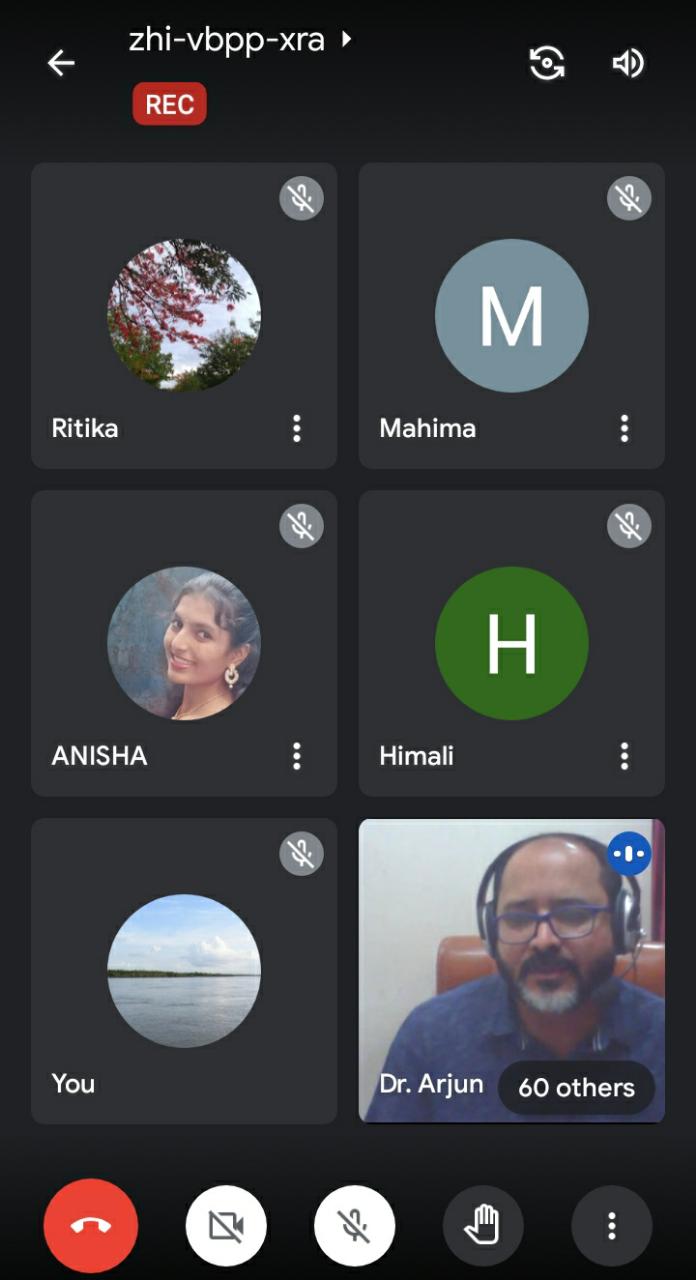Viewport: 696px width, 1280px height.
Task: Switch the camera view
Action: coord(547,63)
